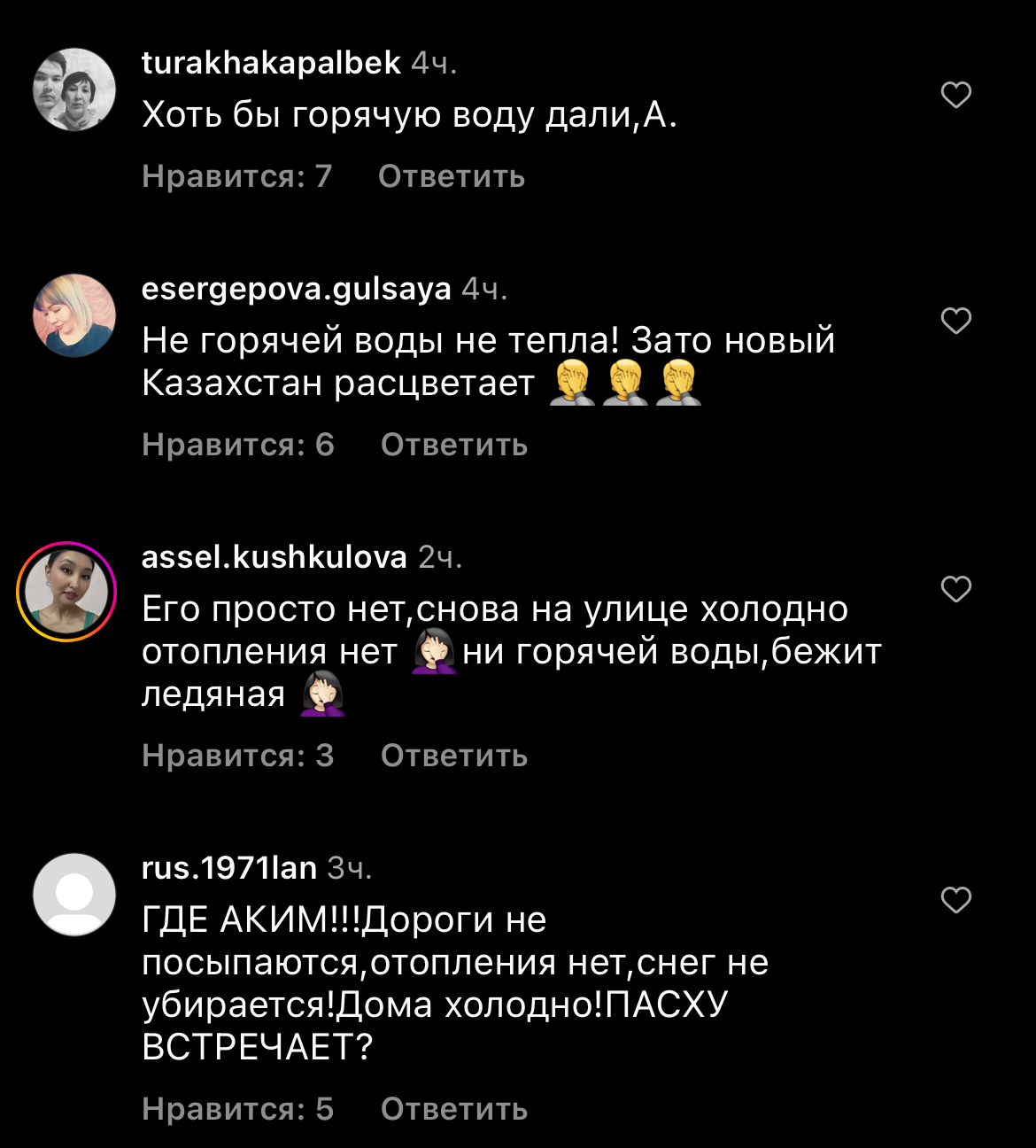Screen dimensions: 1036x1148
Task: Reply to turakhakapalbek's comment
Action: [x=451, y=176]
